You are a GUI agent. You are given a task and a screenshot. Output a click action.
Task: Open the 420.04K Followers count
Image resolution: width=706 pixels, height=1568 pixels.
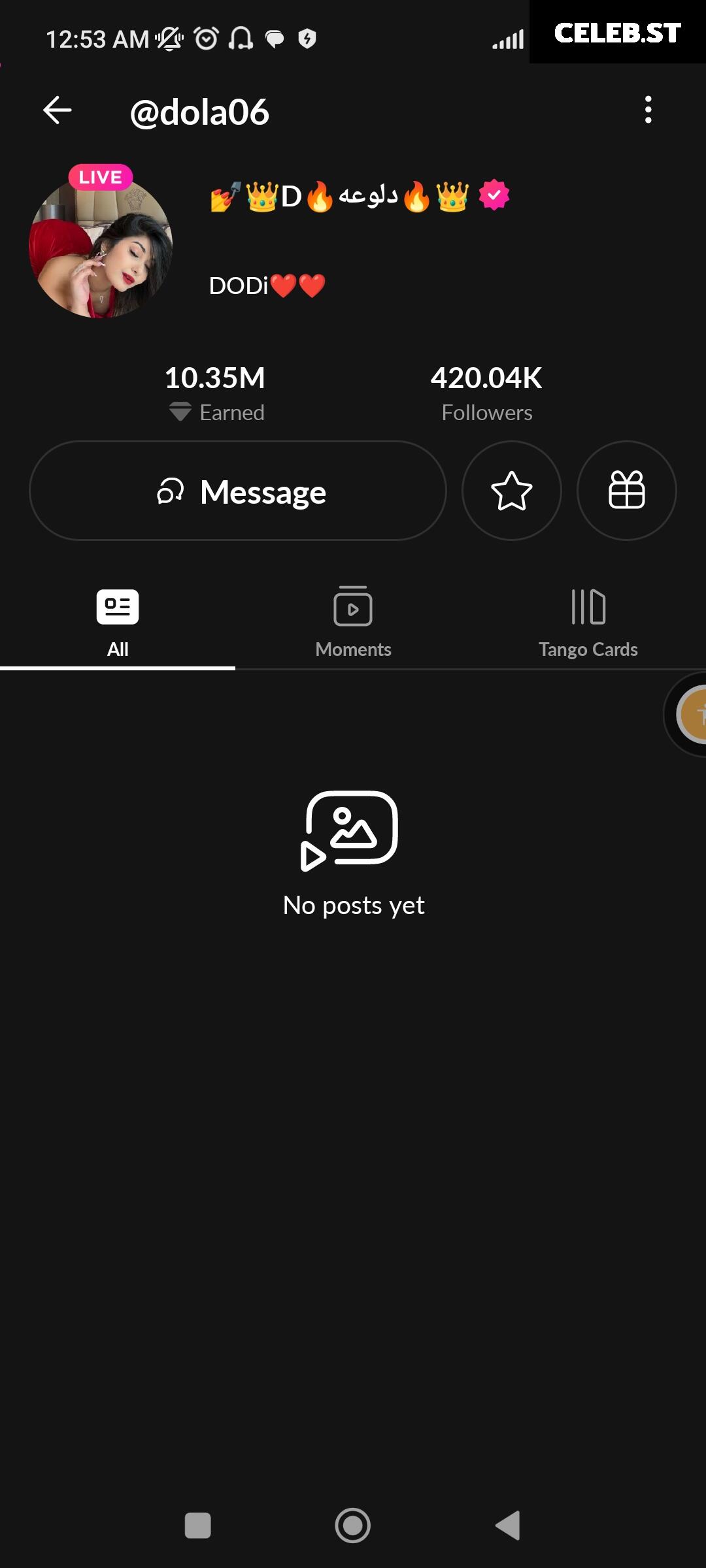486,393
